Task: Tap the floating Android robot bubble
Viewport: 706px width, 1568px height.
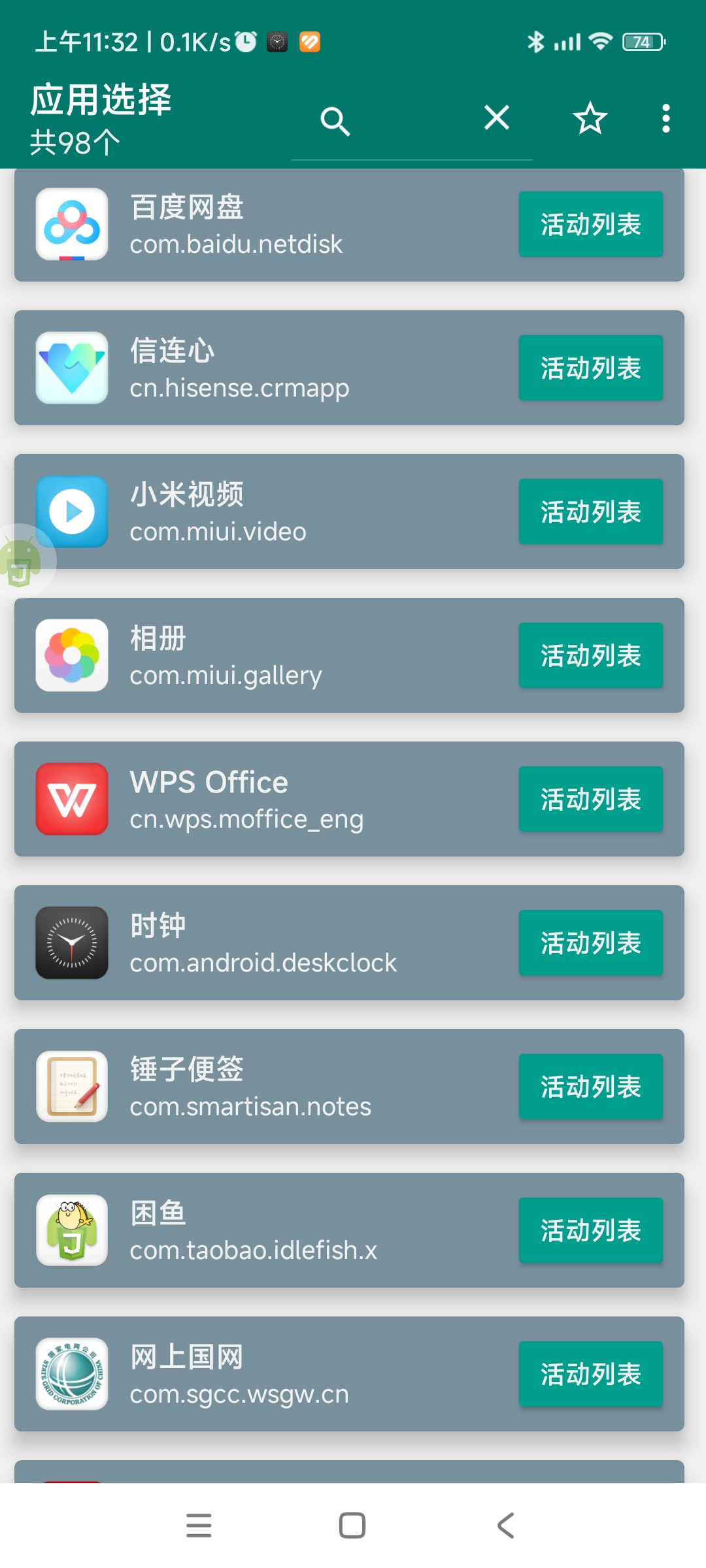Action: 21,561
